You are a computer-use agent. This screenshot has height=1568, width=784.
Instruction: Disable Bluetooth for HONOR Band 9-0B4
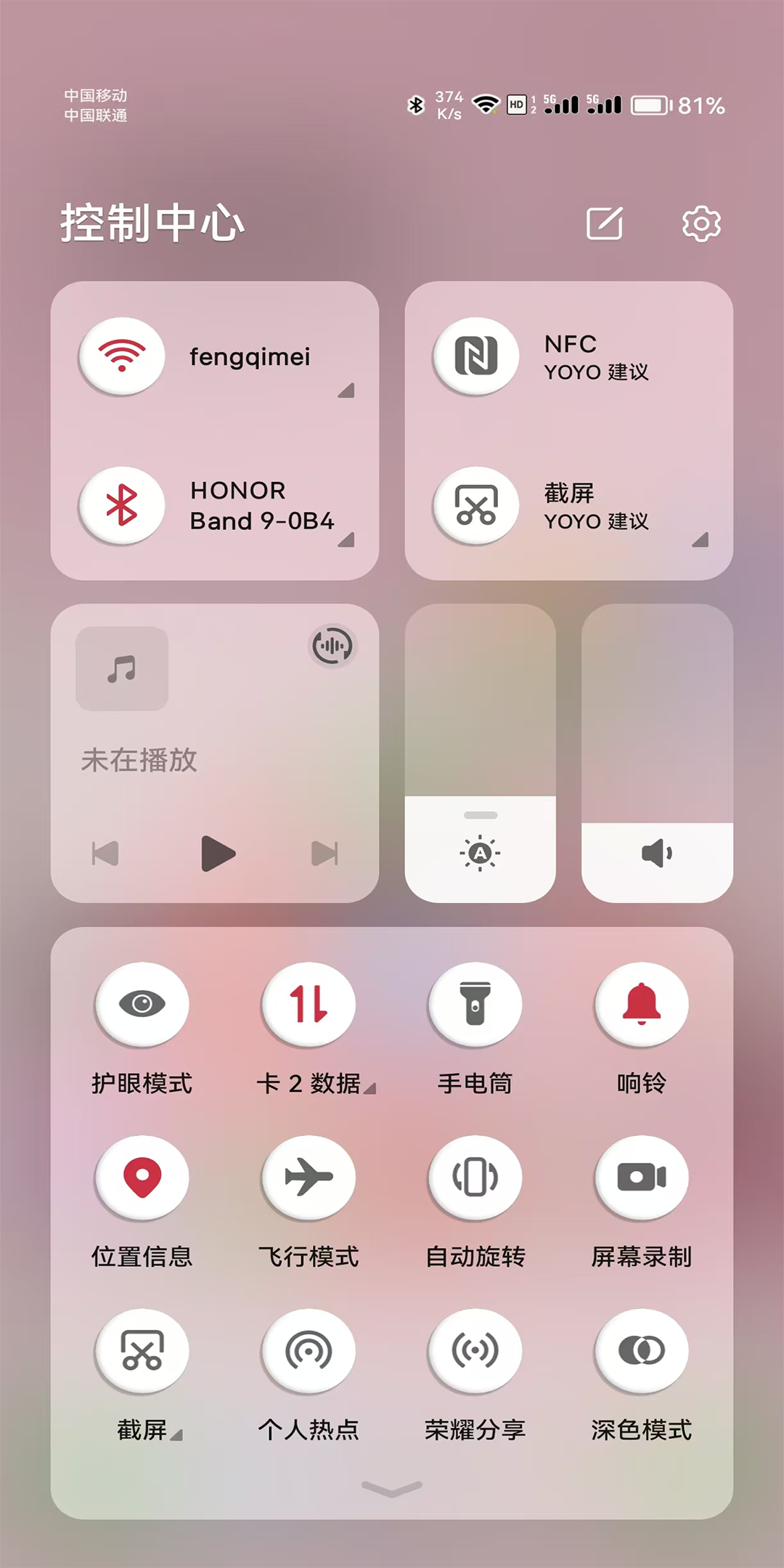click(x=122, y=505)
